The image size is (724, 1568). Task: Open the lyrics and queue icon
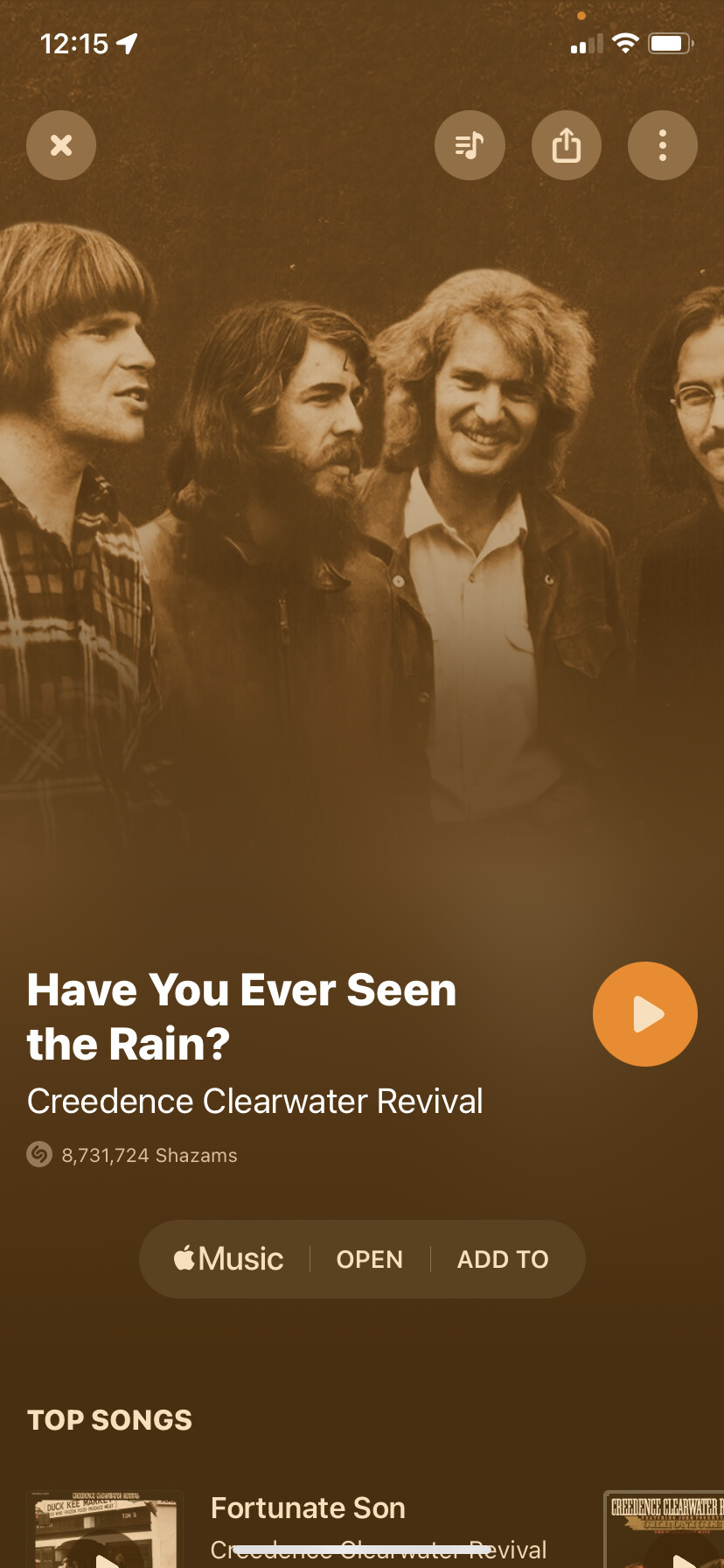point(470,145)
